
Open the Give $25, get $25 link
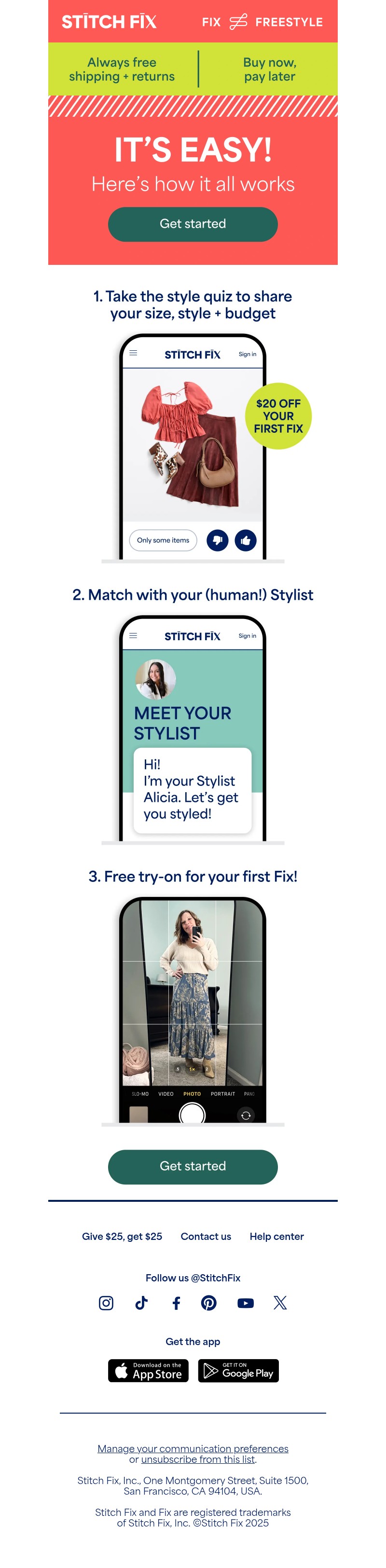pos(122,1236)
